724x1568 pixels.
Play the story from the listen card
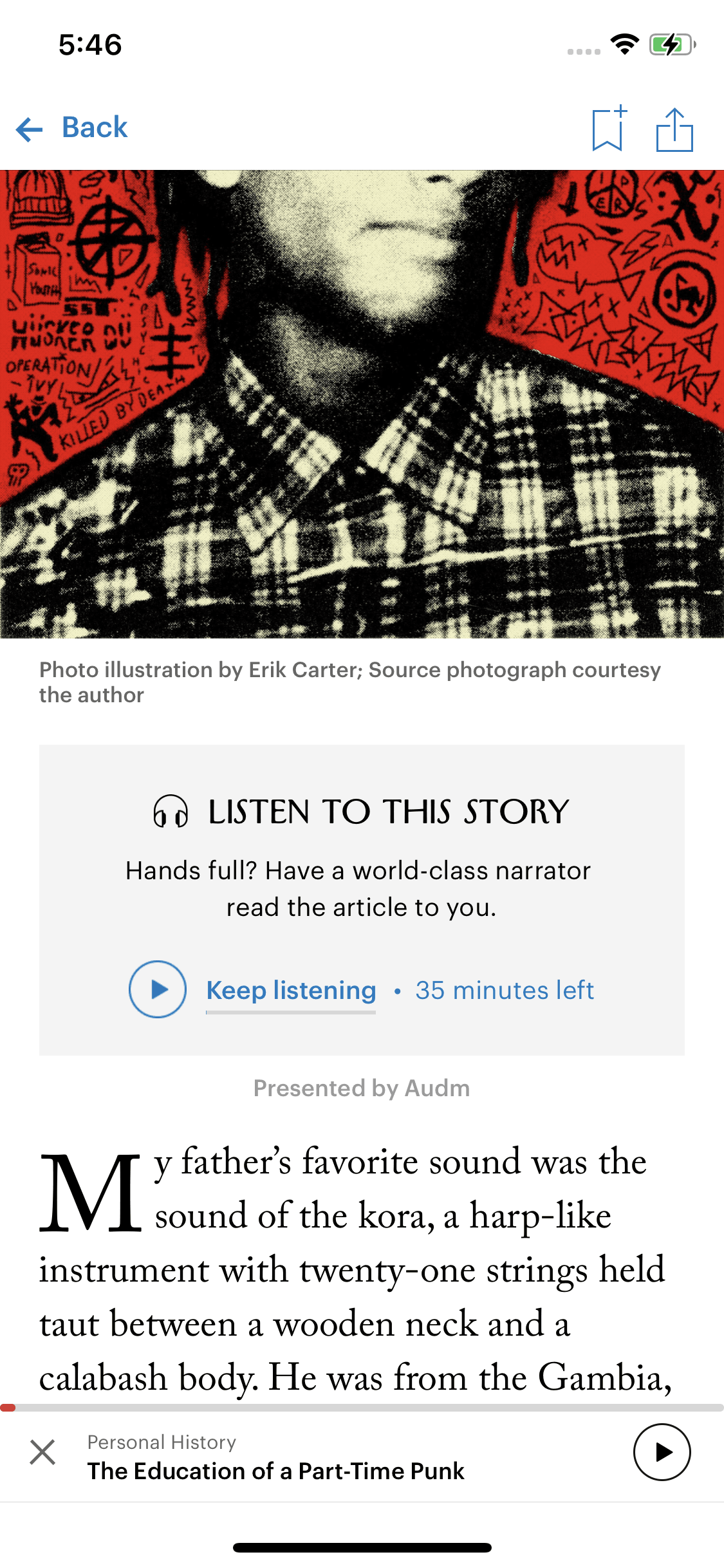[158, 989]
